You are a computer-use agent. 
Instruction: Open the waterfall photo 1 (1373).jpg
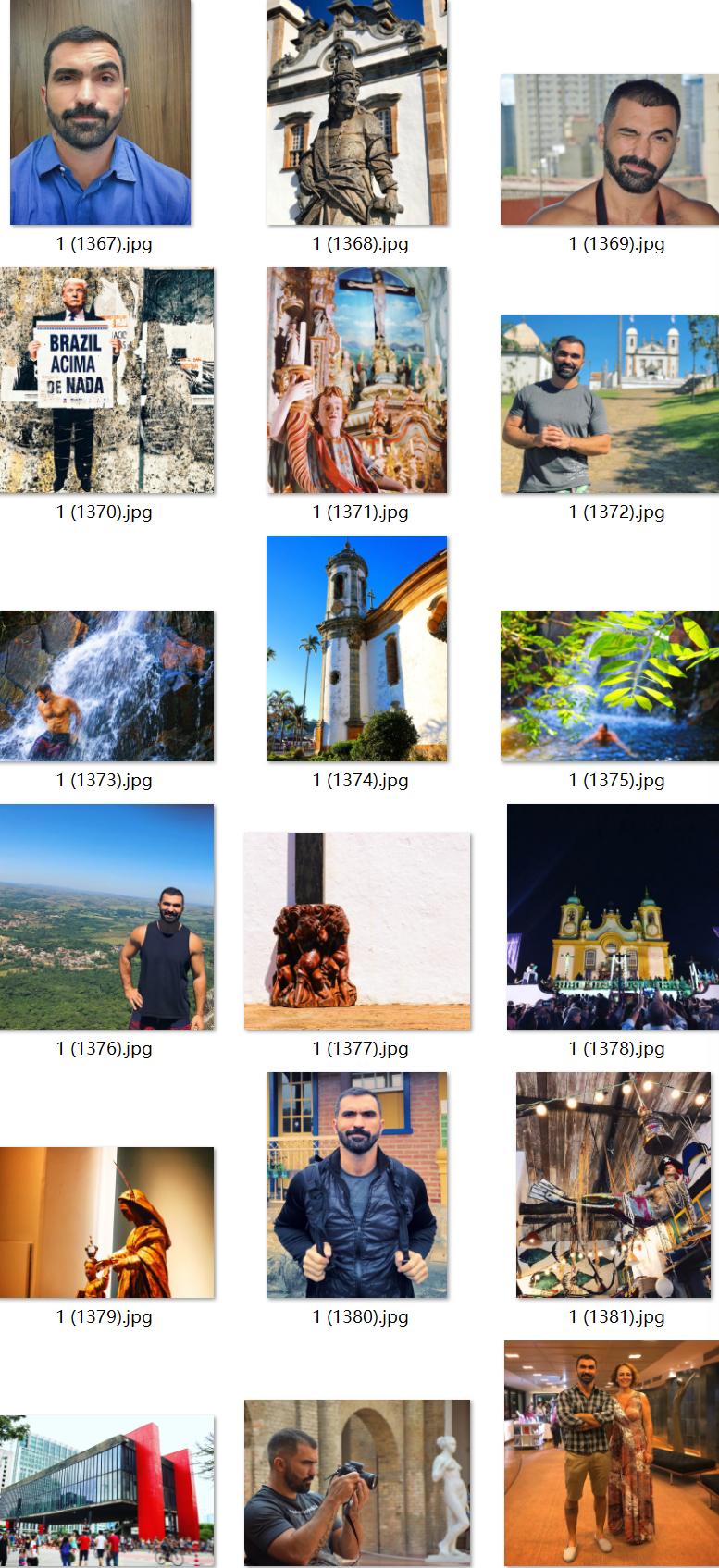coord(106,685)
